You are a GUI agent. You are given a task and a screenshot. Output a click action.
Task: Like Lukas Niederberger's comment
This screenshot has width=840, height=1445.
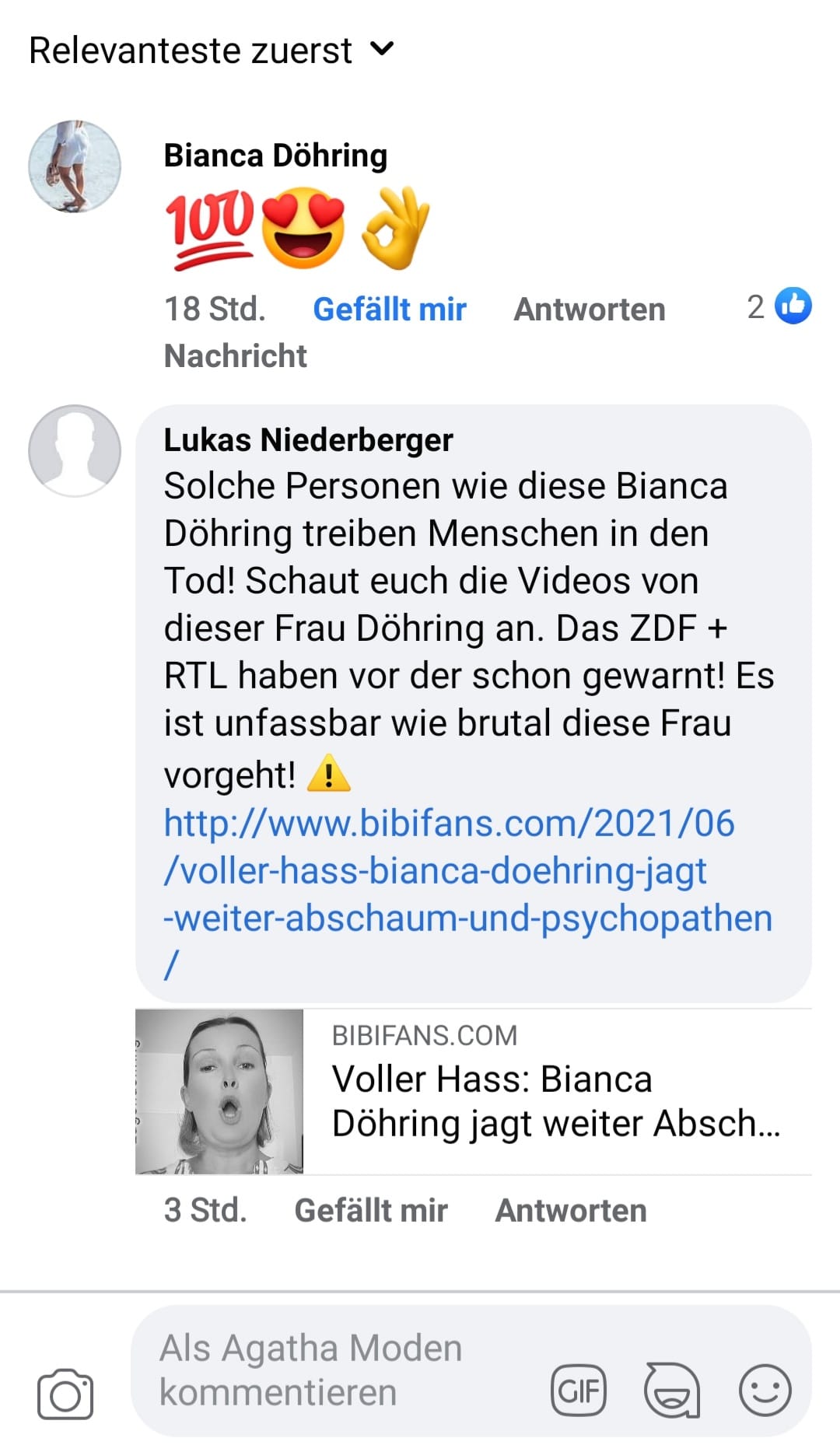pyautogui.click(x=371, y=1211)
